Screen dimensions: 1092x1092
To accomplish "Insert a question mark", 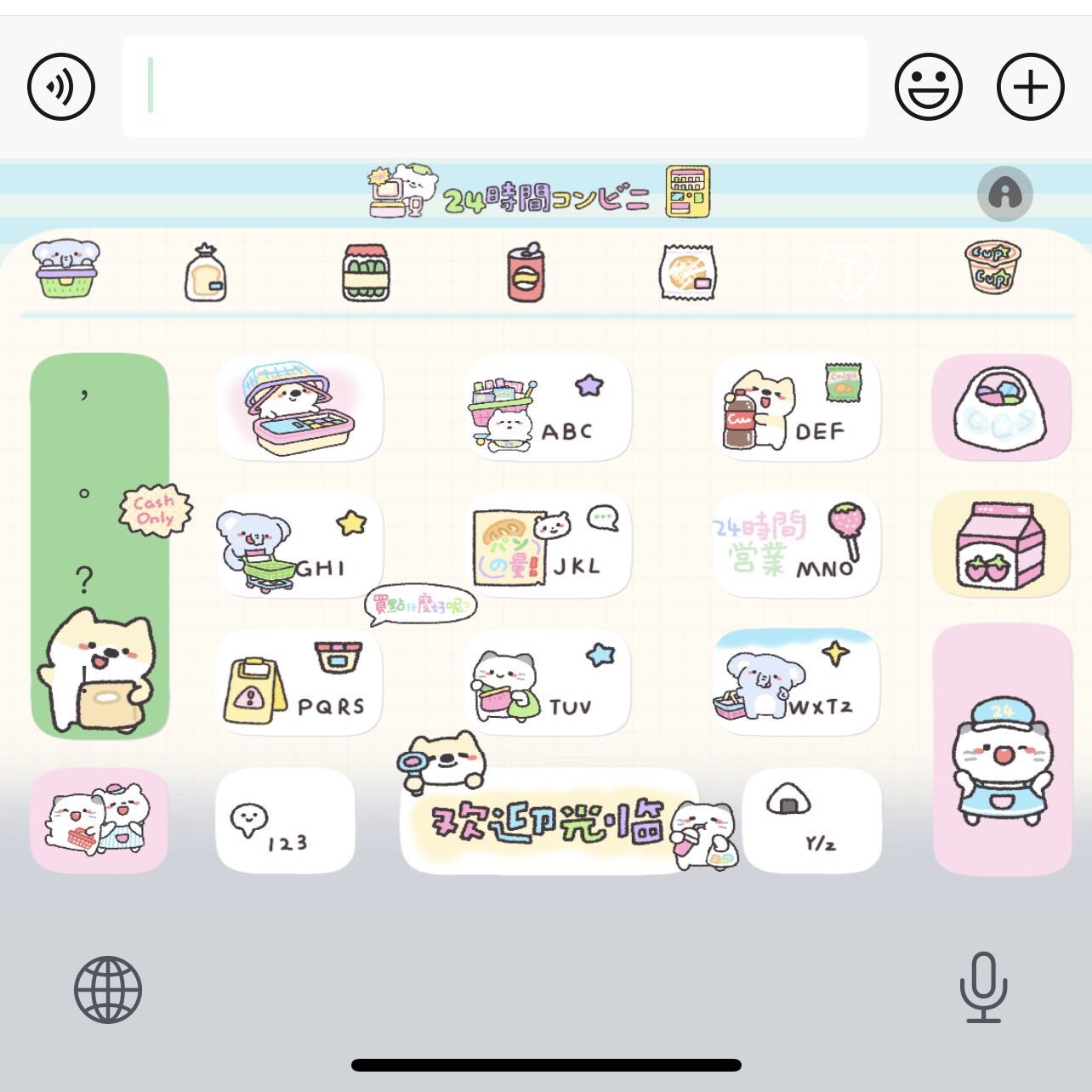I will pyautogui.click(x=84, y=581).
